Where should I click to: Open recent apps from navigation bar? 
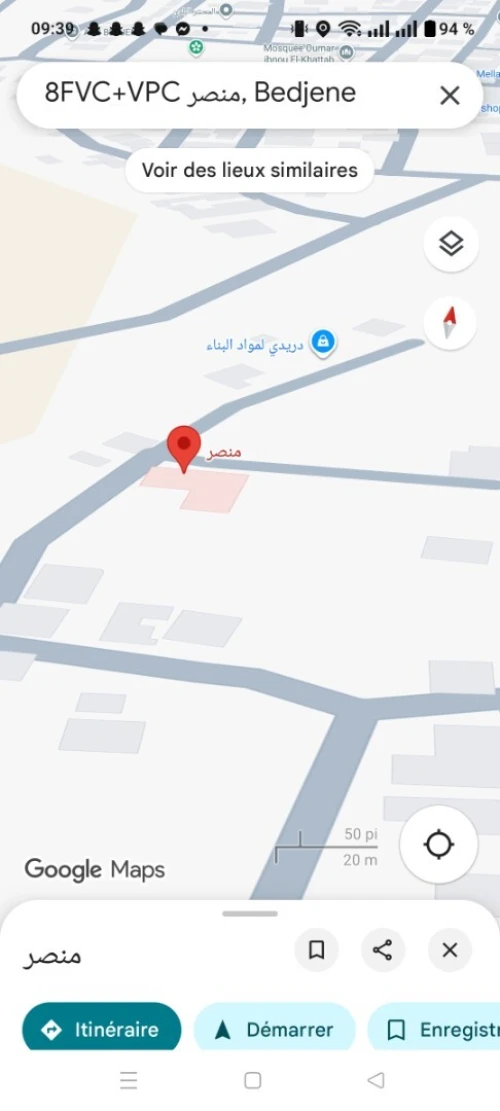tap(128, 1080)
